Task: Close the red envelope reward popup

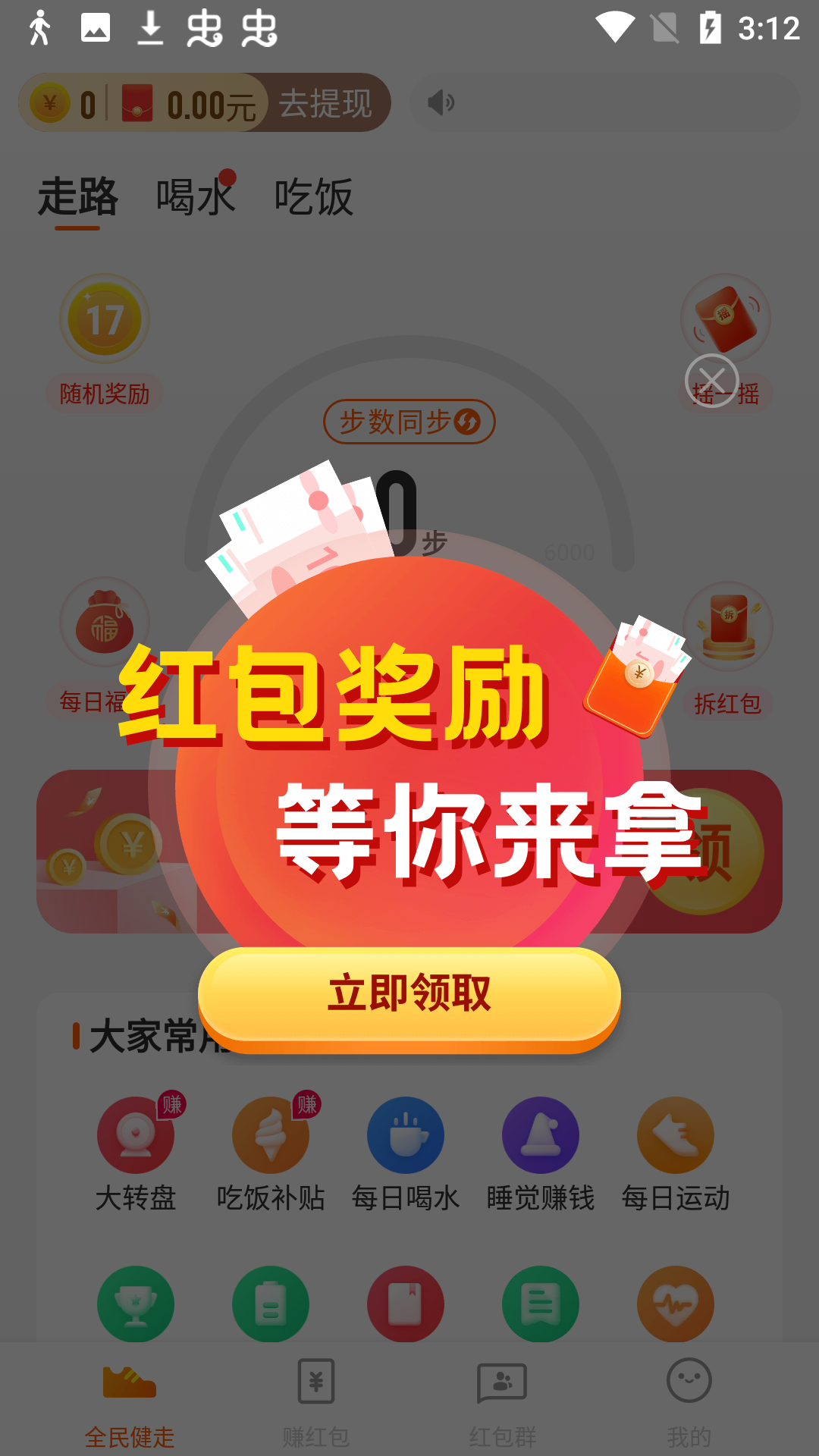Action: point(711,381)
